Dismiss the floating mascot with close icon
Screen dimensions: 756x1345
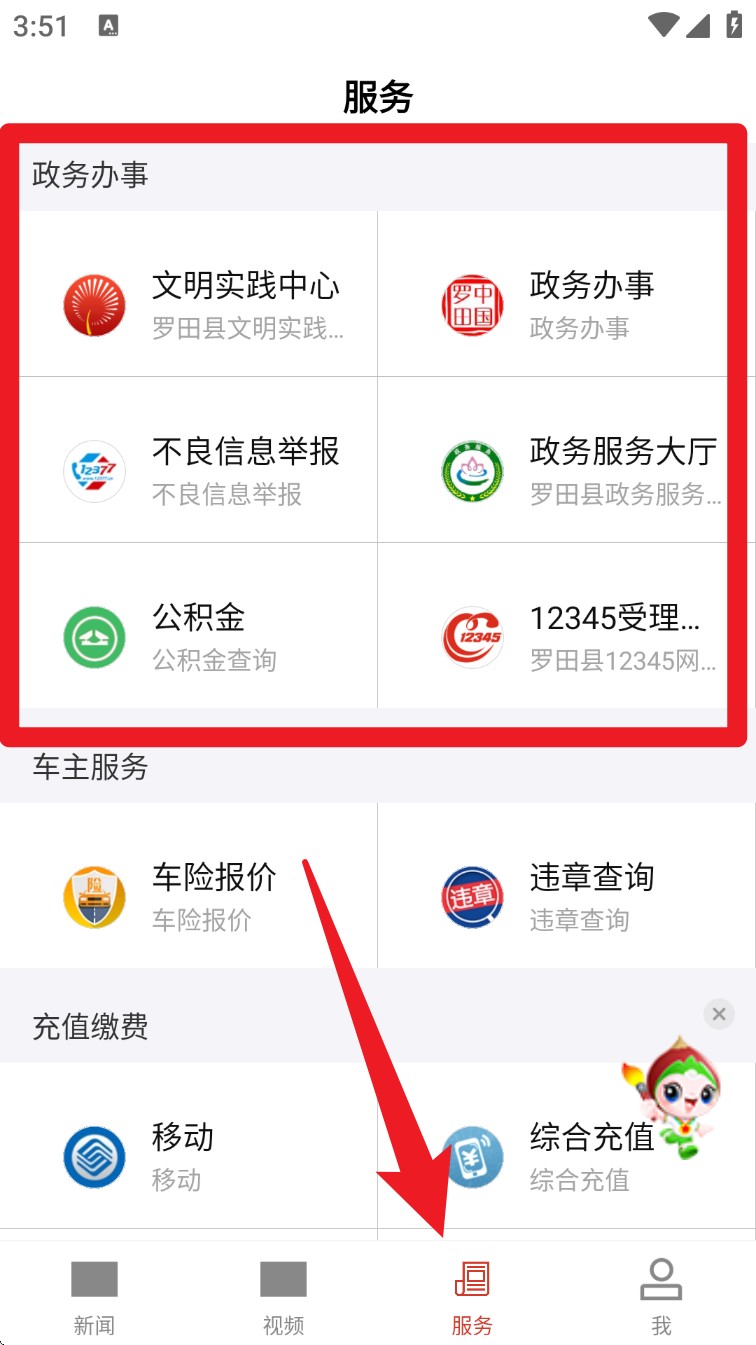pyautogui.click(x=718, y=1014)
